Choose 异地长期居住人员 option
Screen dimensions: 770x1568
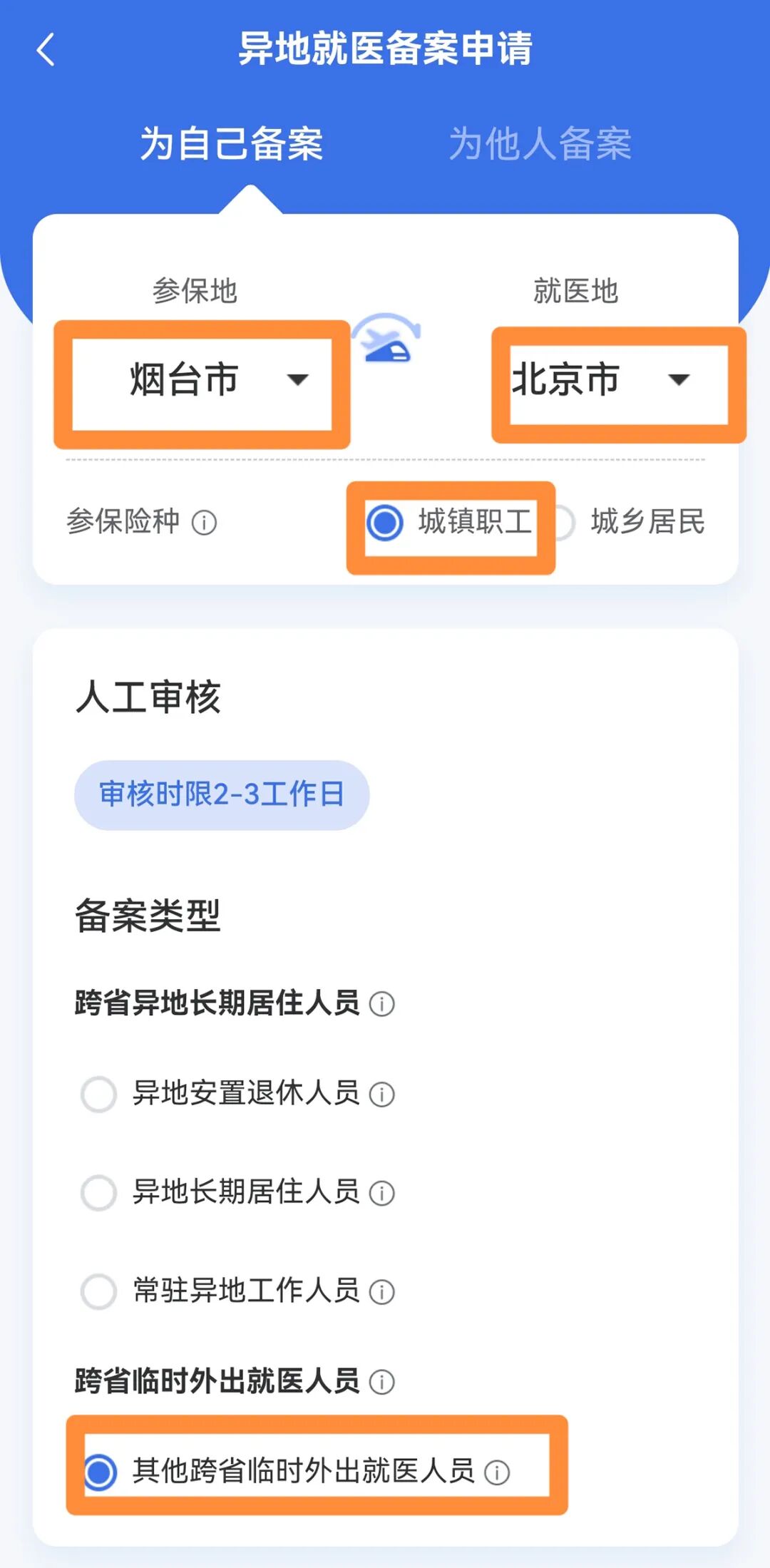pyautogui.click(x=99, y=1192)
